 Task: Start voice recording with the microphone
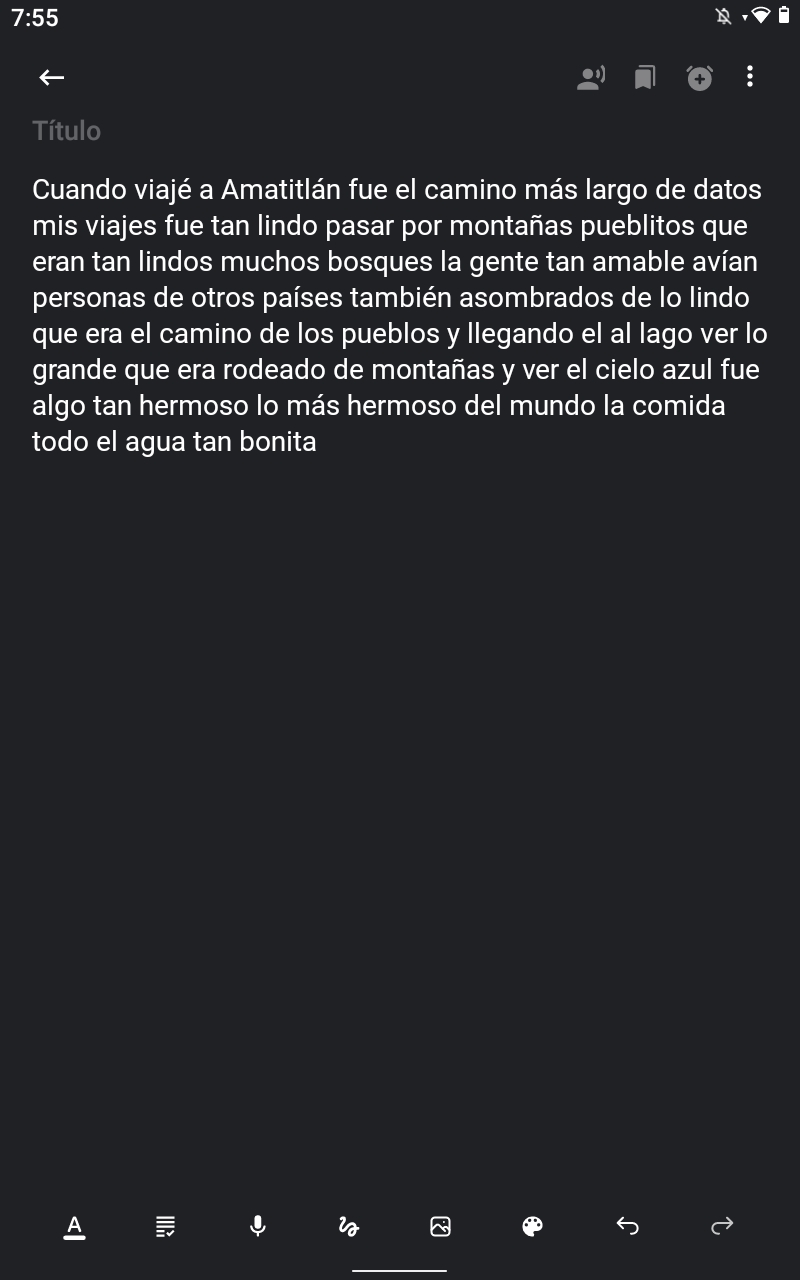[x=258, y=1226]
